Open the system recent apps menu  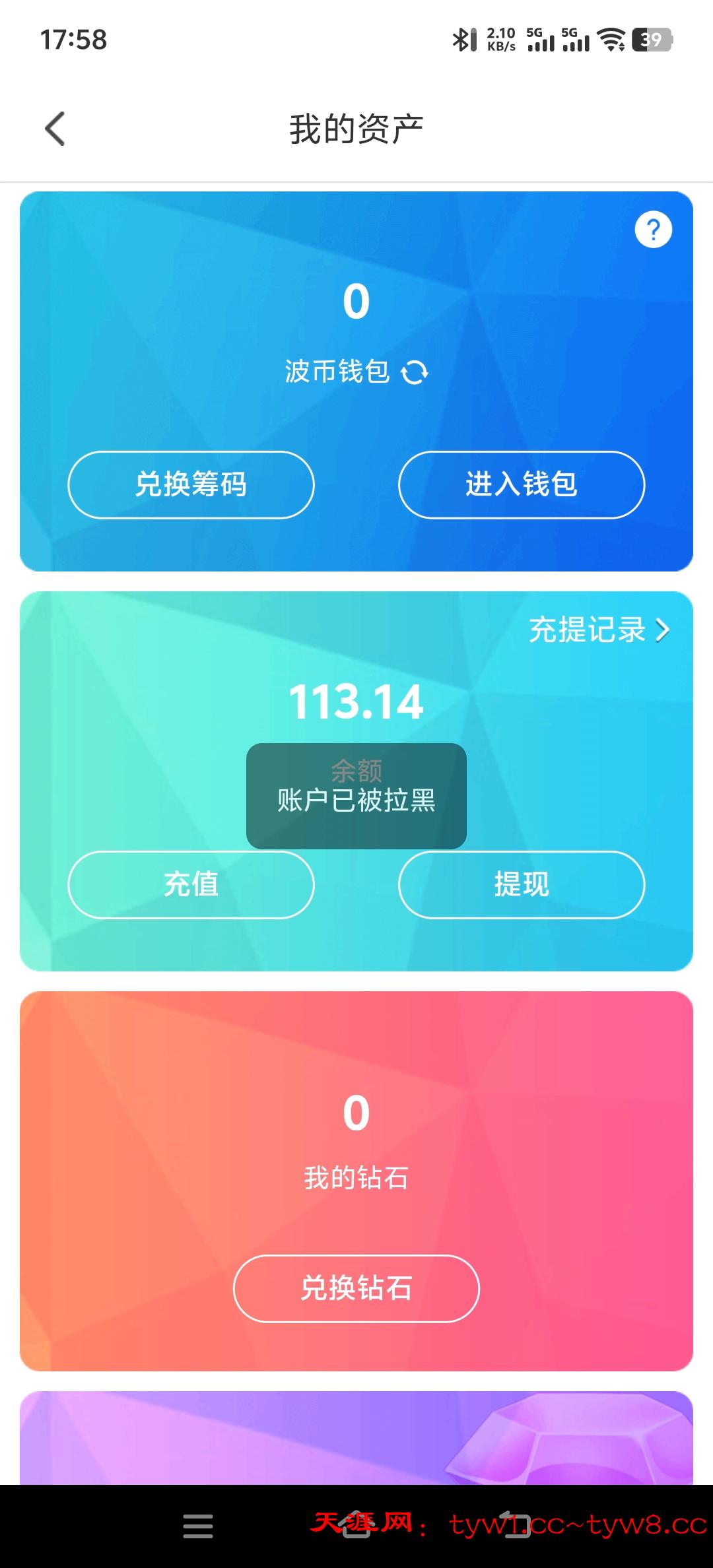[197, 1526]
